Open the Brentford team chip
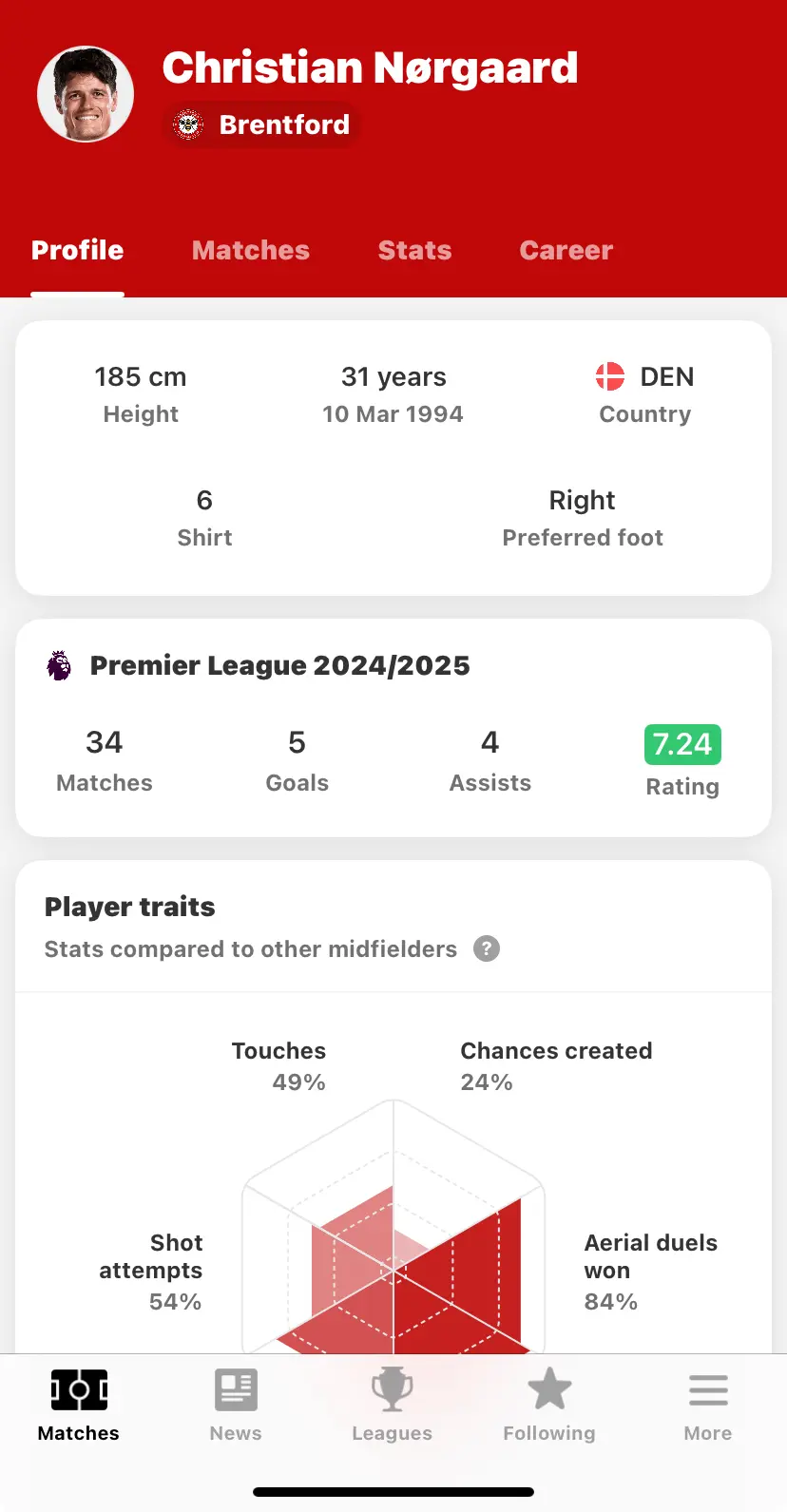The height and width of the screenshot is (1512, 787). coord(261,124)
